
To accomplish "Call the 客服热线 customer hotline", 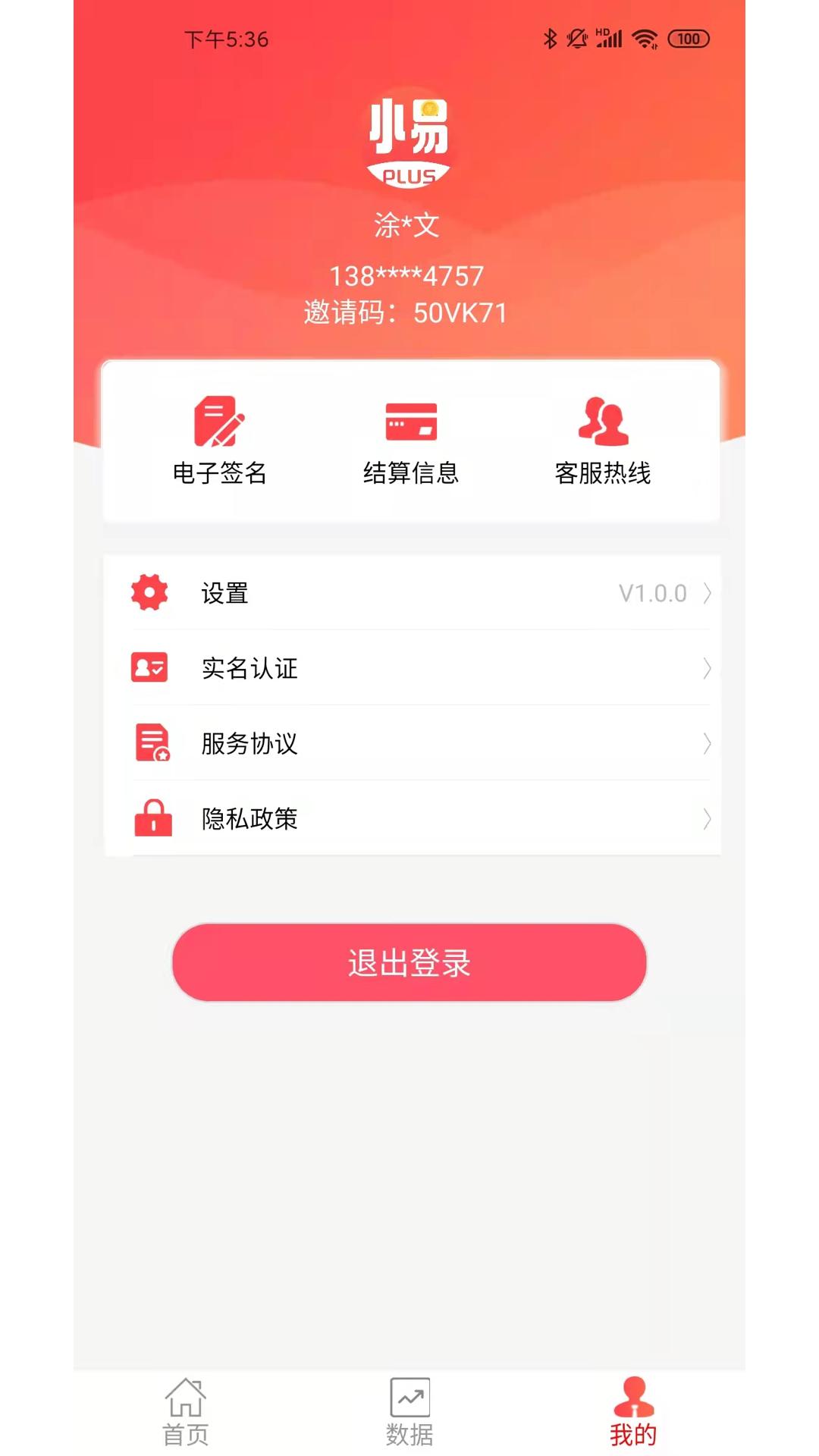I will pos(603,441).
